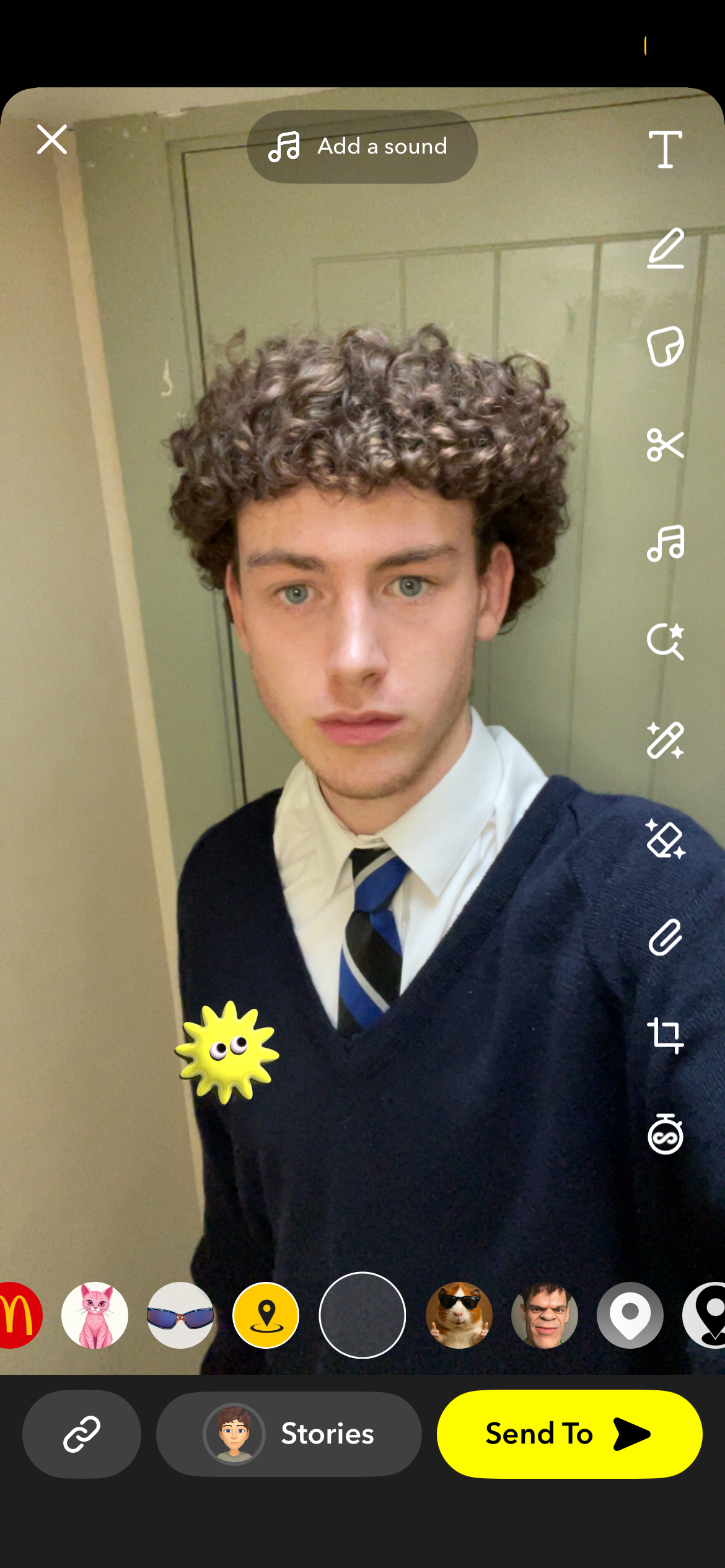Apply the pink cat lens
725x1568 pixels.
95,1315
